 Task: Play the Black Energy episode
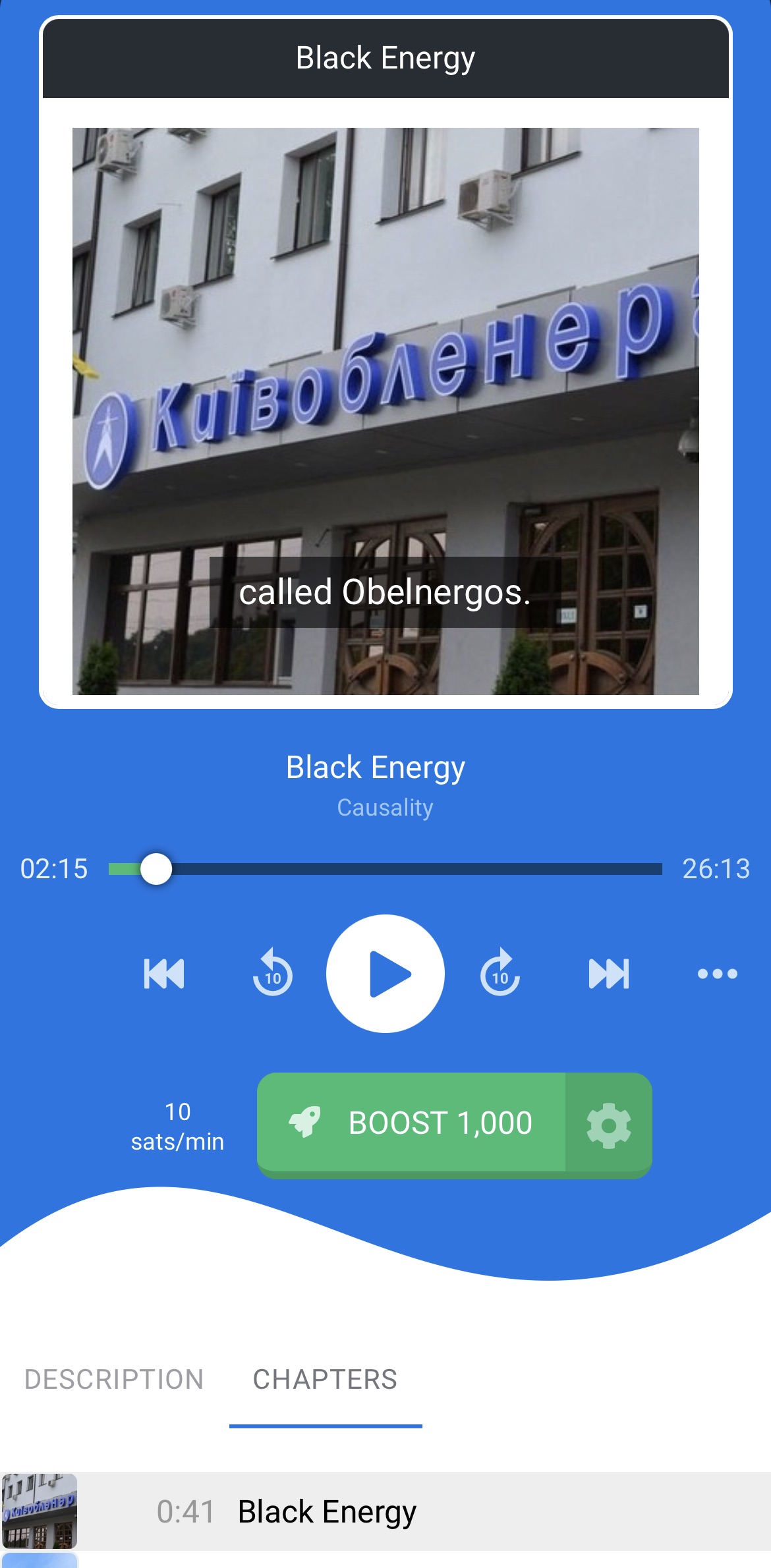[x=385, y=973]
